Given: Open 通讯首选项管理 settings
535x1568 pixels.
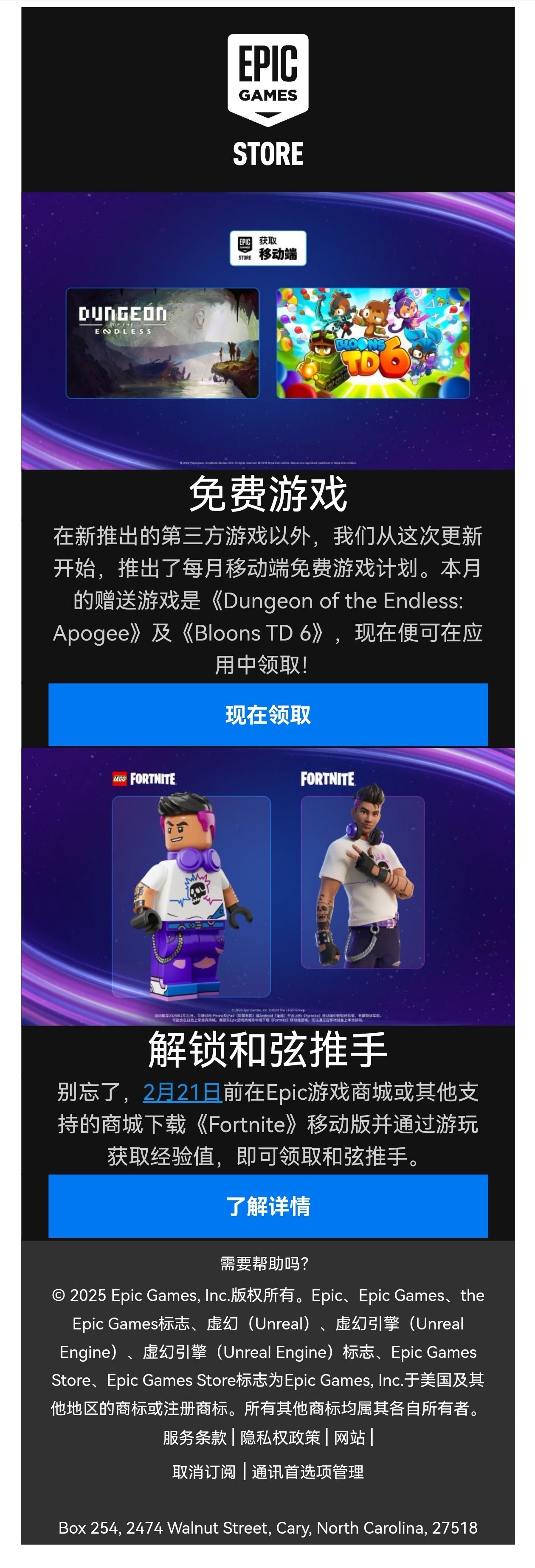Looking at the screenshot, I should click(x=307, y=1472).
